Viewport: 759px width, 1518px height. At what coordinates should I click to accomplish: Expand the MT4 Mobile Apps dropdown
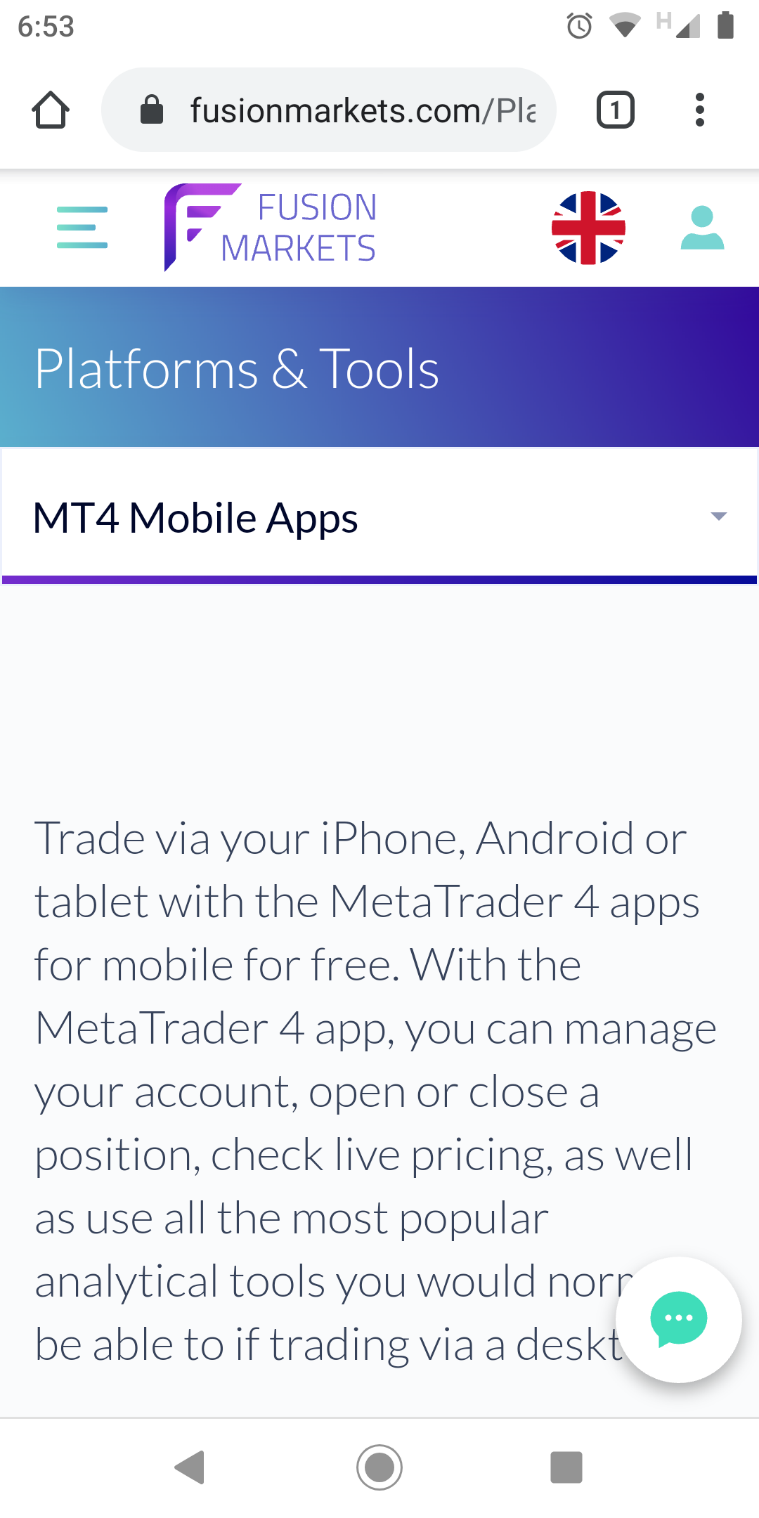(378, 517)
